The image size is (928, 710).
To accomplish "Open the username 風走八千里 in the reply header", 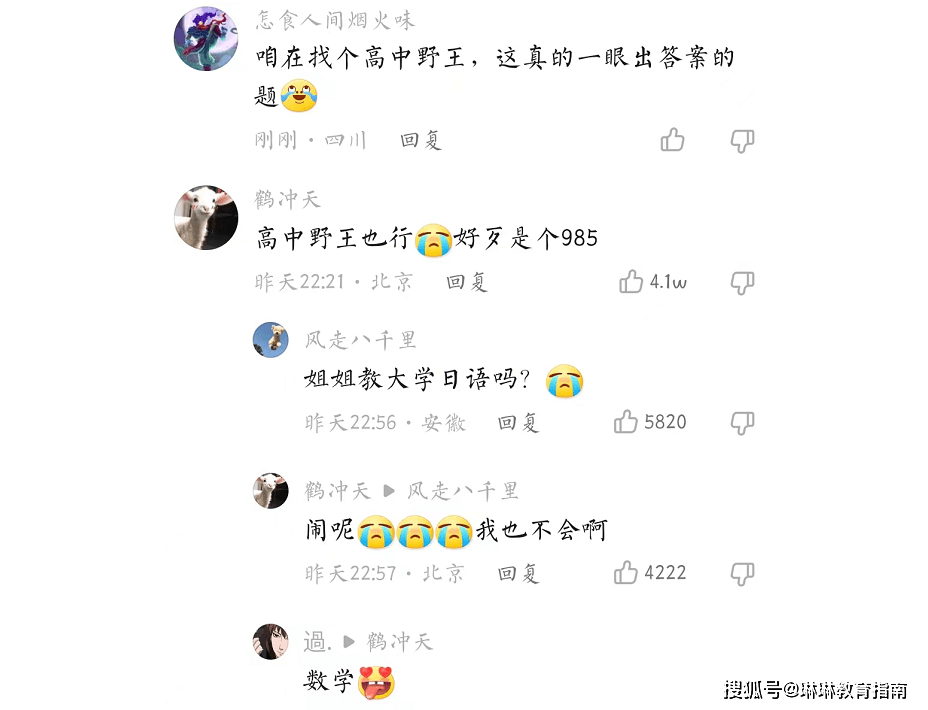I will (463, 491).
